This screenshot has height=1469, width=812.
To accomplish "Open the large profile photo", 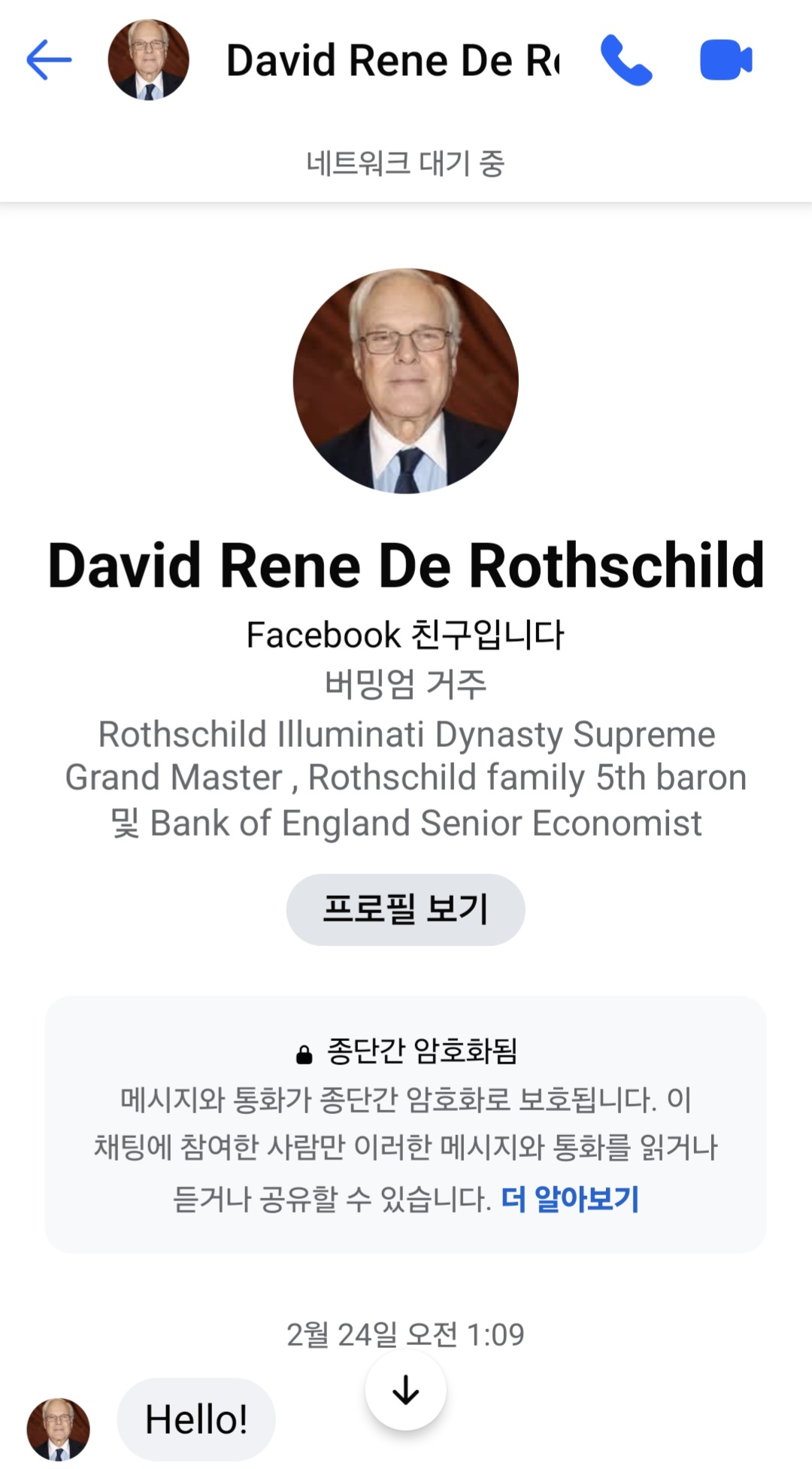I will (405, 381).
